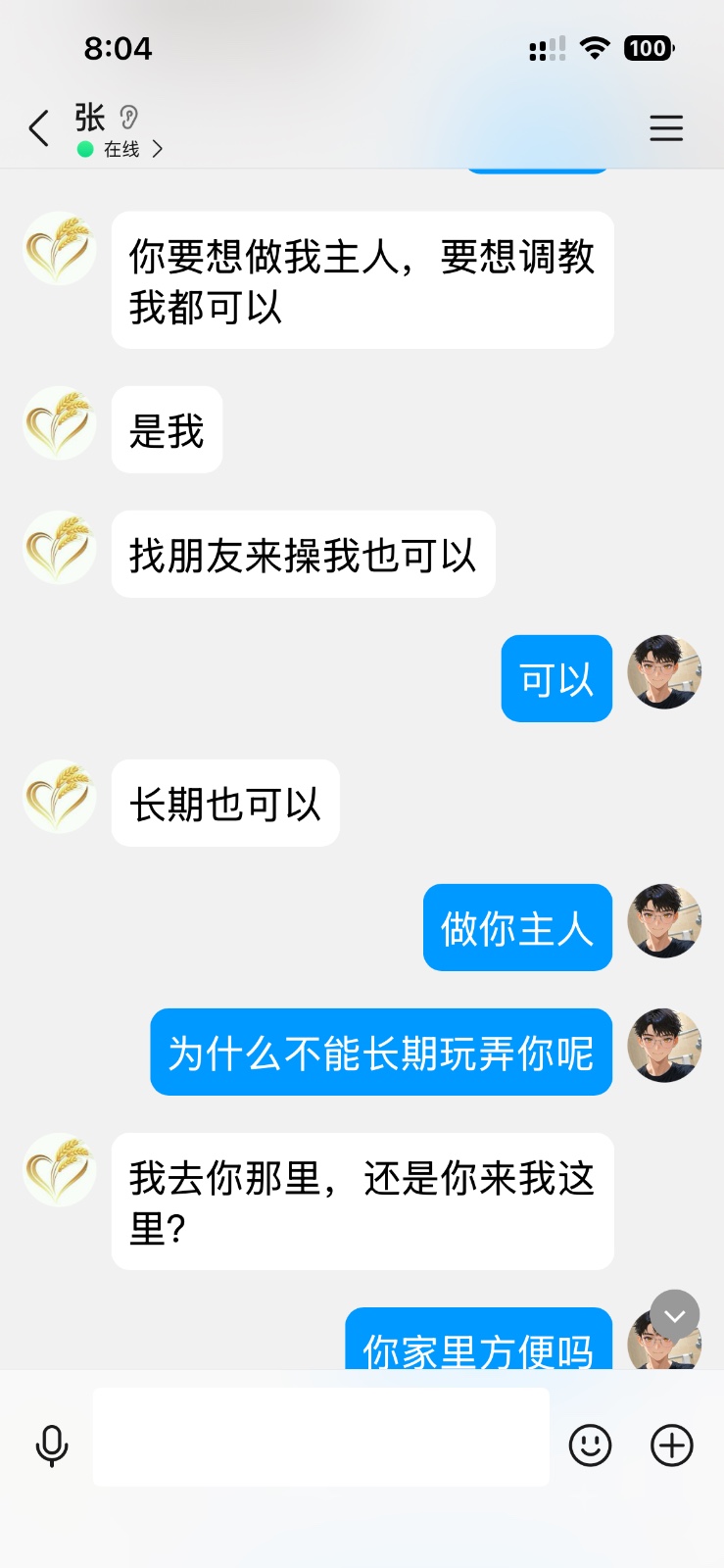Viewport: 724px width, 1568px height.
Task: Tap the back arrow to leave chat
Action: pos(38,127)
